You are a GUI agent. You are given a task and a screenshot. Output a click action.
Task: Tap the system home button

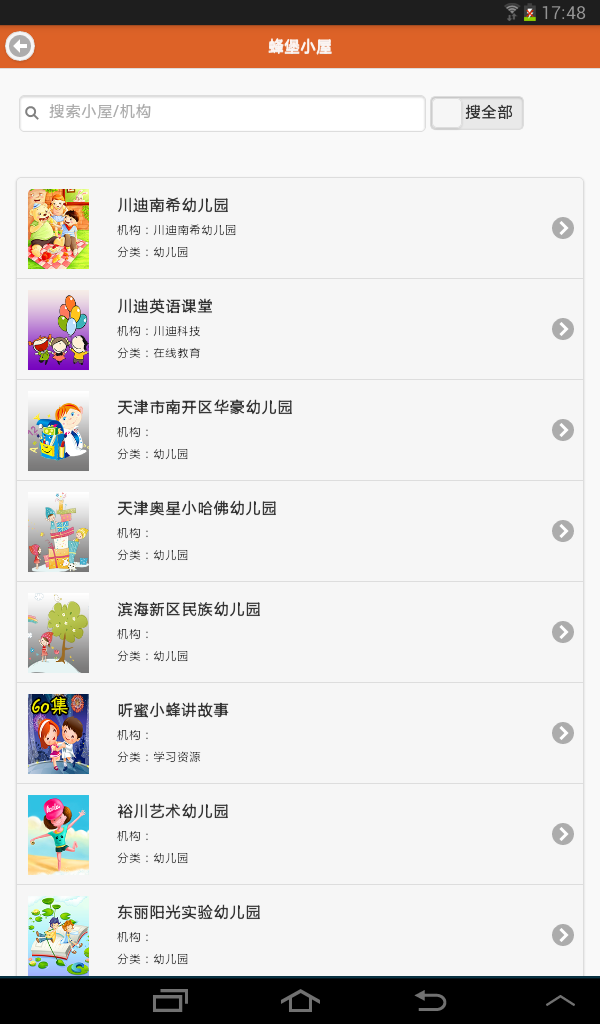[300, 1000]
